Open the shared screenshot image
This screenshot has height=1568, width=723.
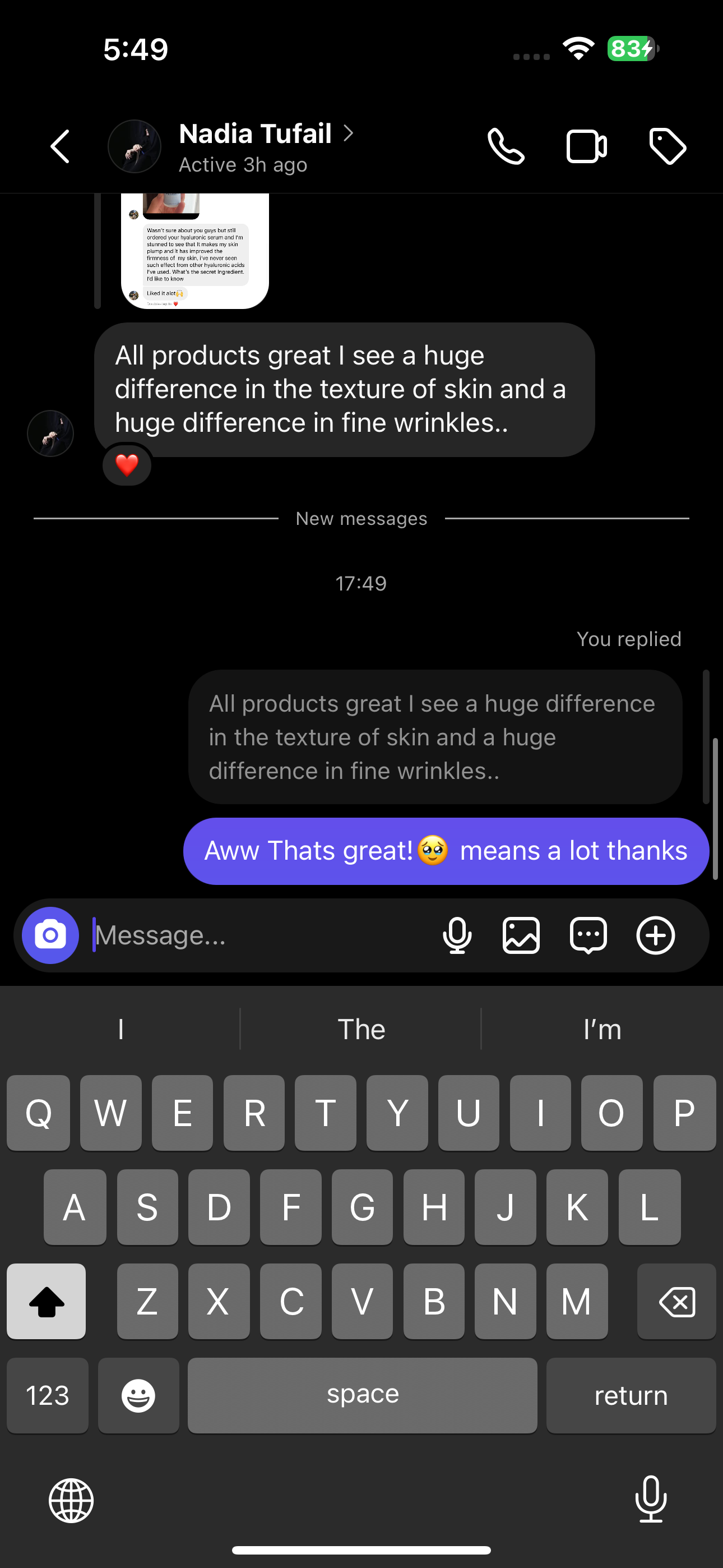point(194,251)
